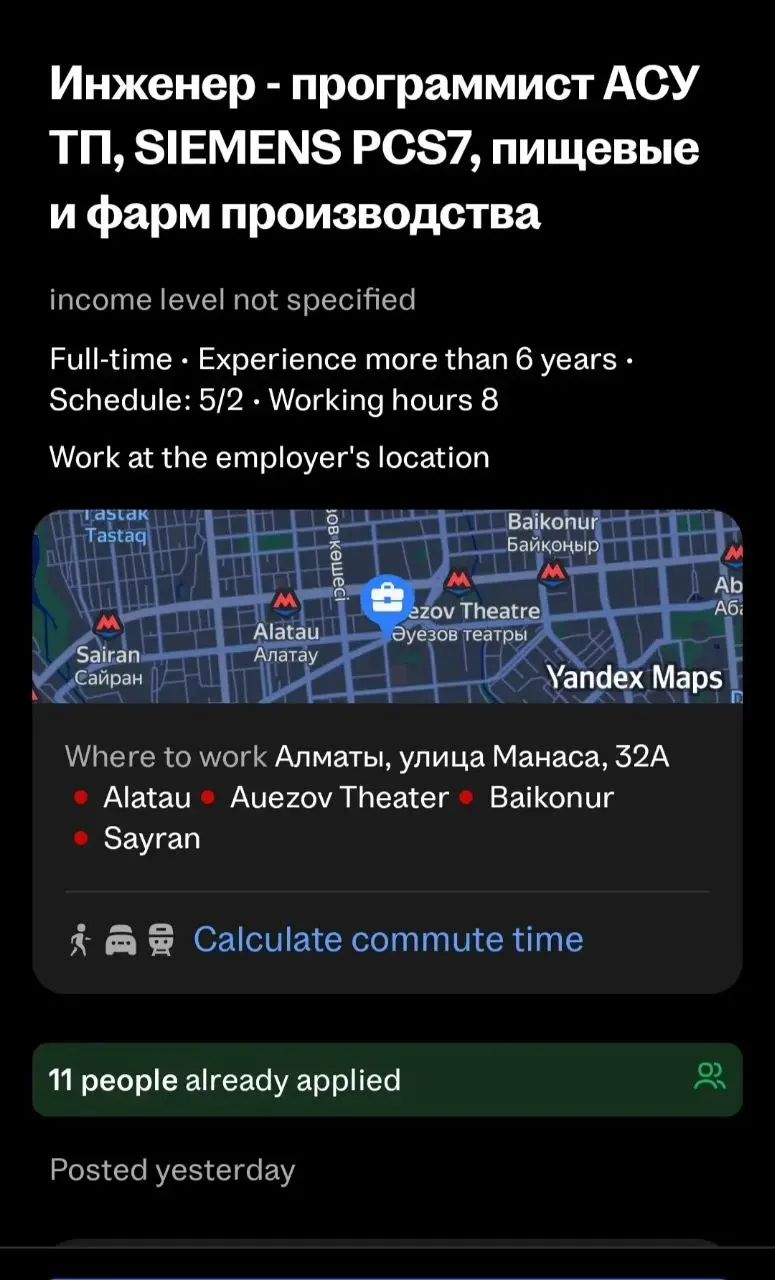This screenshot has height=1280, width=775.
Task: Tap Calculate commute time link
Action: [388, 940]
